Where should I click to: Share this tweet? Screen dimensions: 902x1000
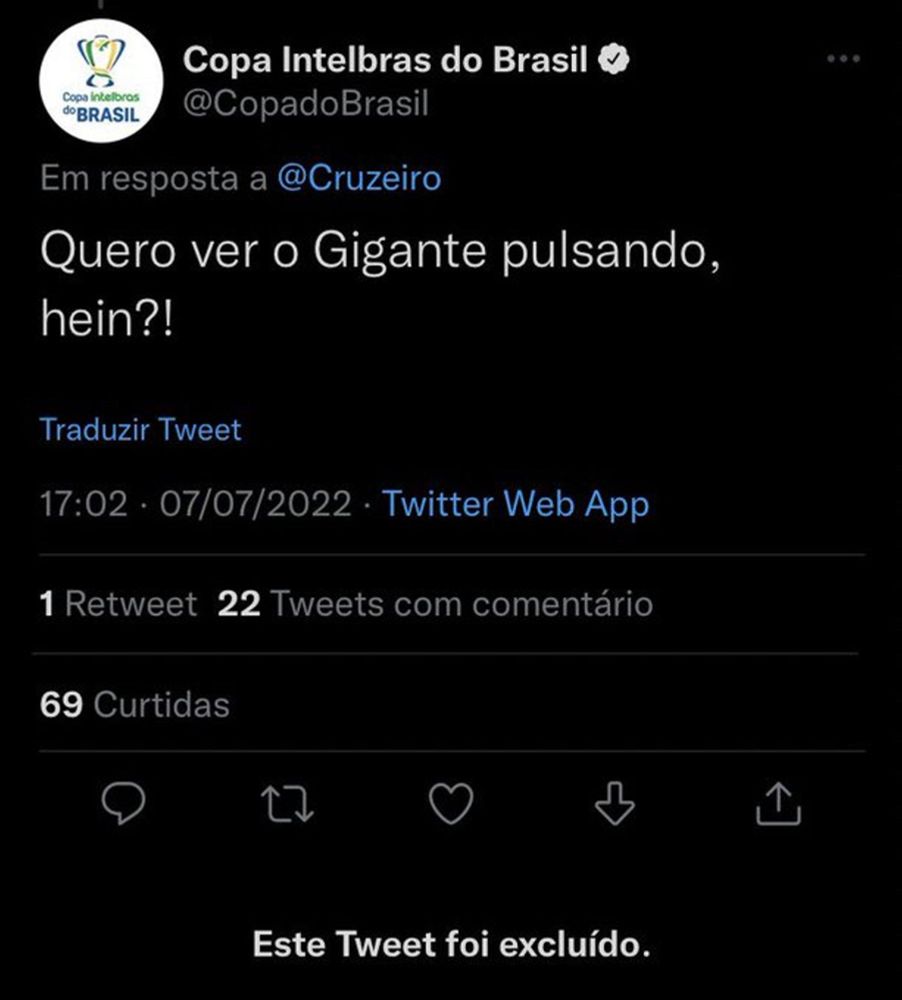[778, 803]
